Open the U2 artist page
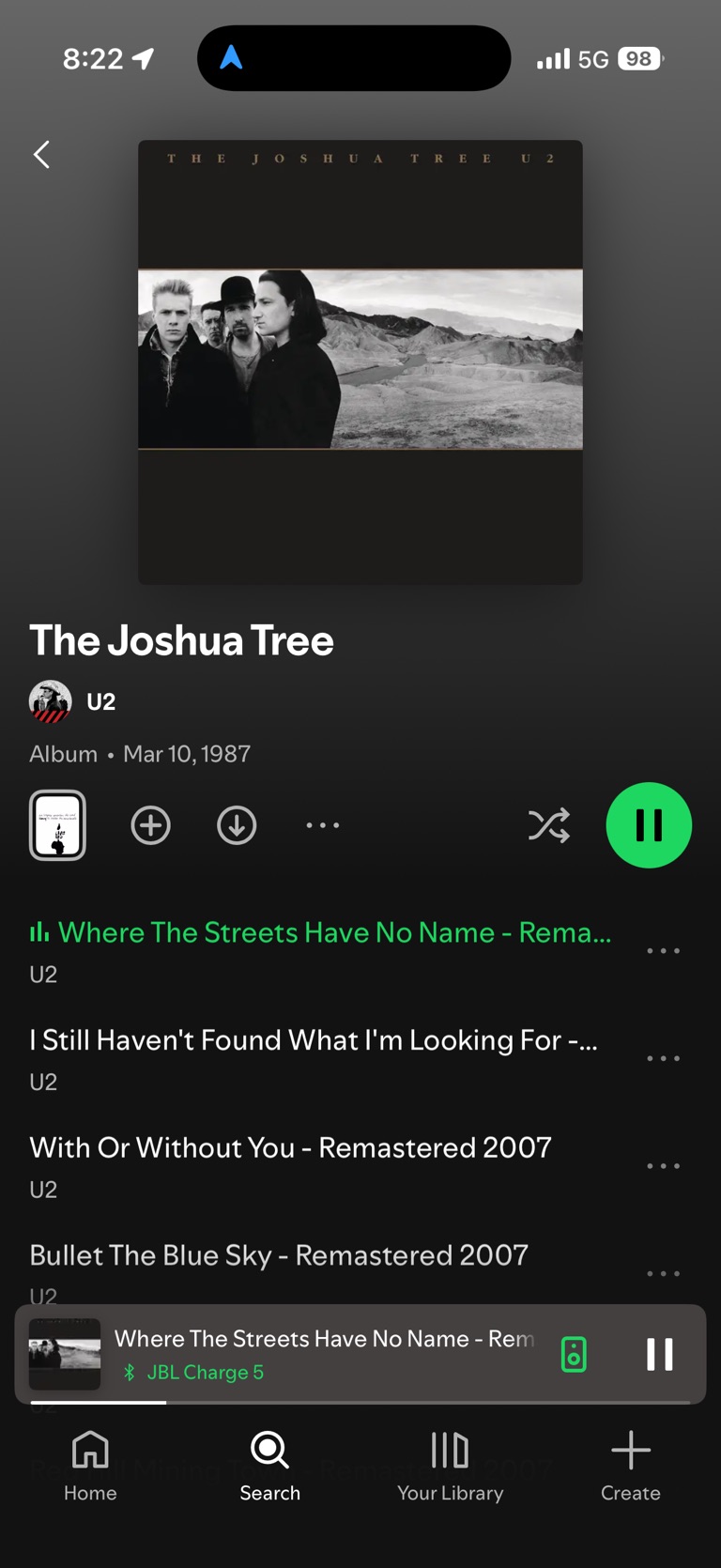721x1568 pixels. click(100, 701)
